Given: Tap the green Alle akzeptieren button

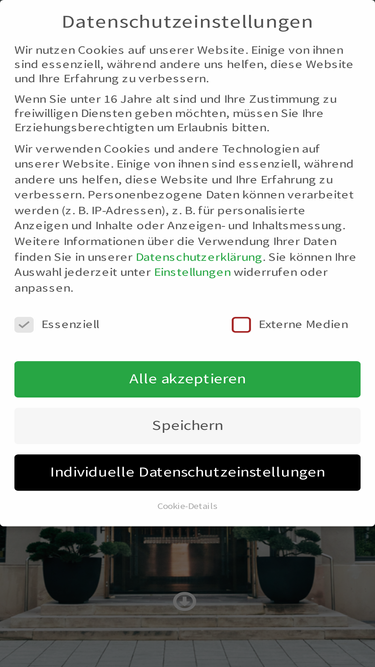Looking at the screenshot, I should tap(187, 379).
